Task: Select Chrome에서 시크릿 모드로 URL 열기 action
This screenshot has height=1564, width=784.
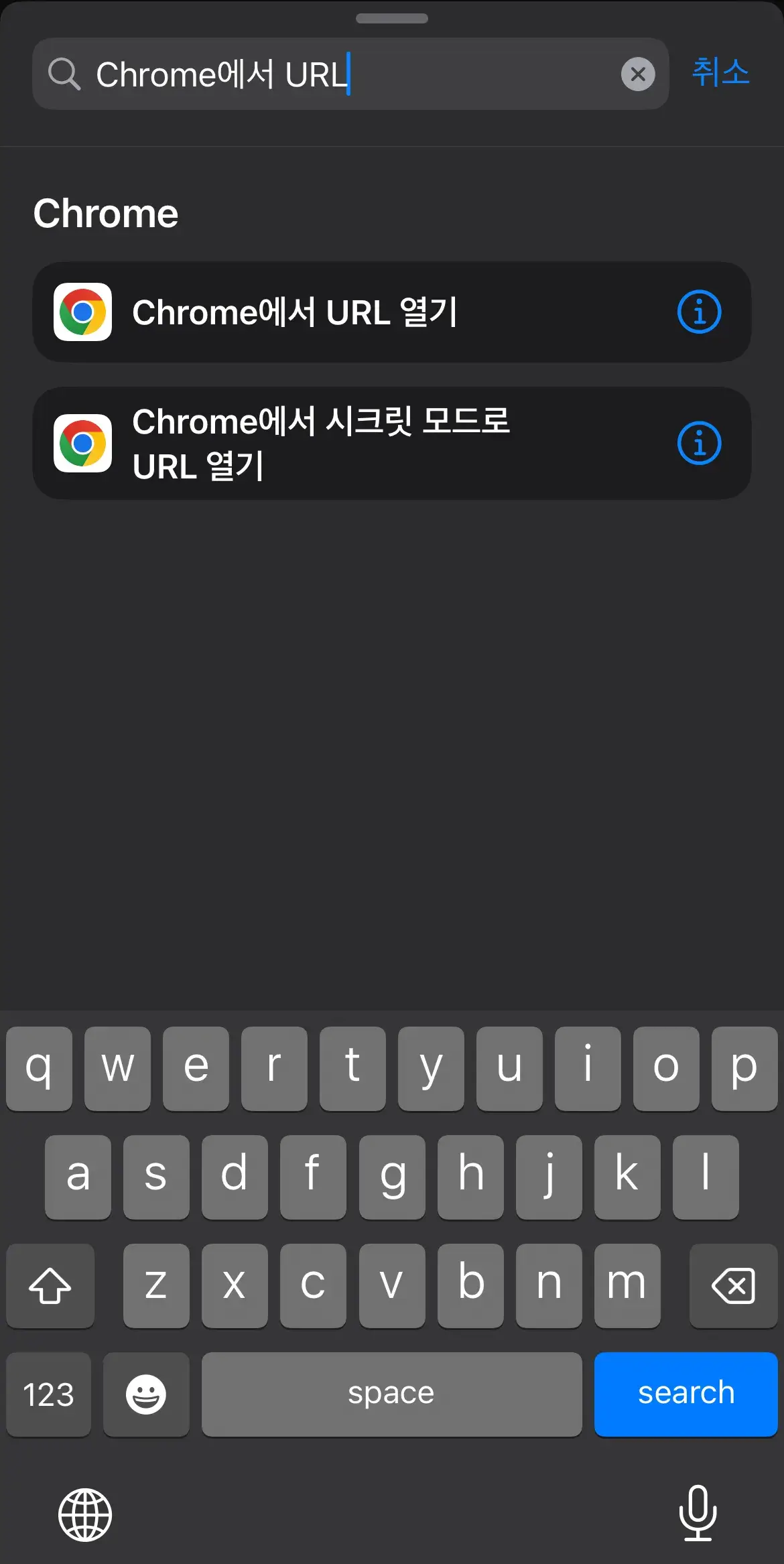Action: (x=391, y=443)
